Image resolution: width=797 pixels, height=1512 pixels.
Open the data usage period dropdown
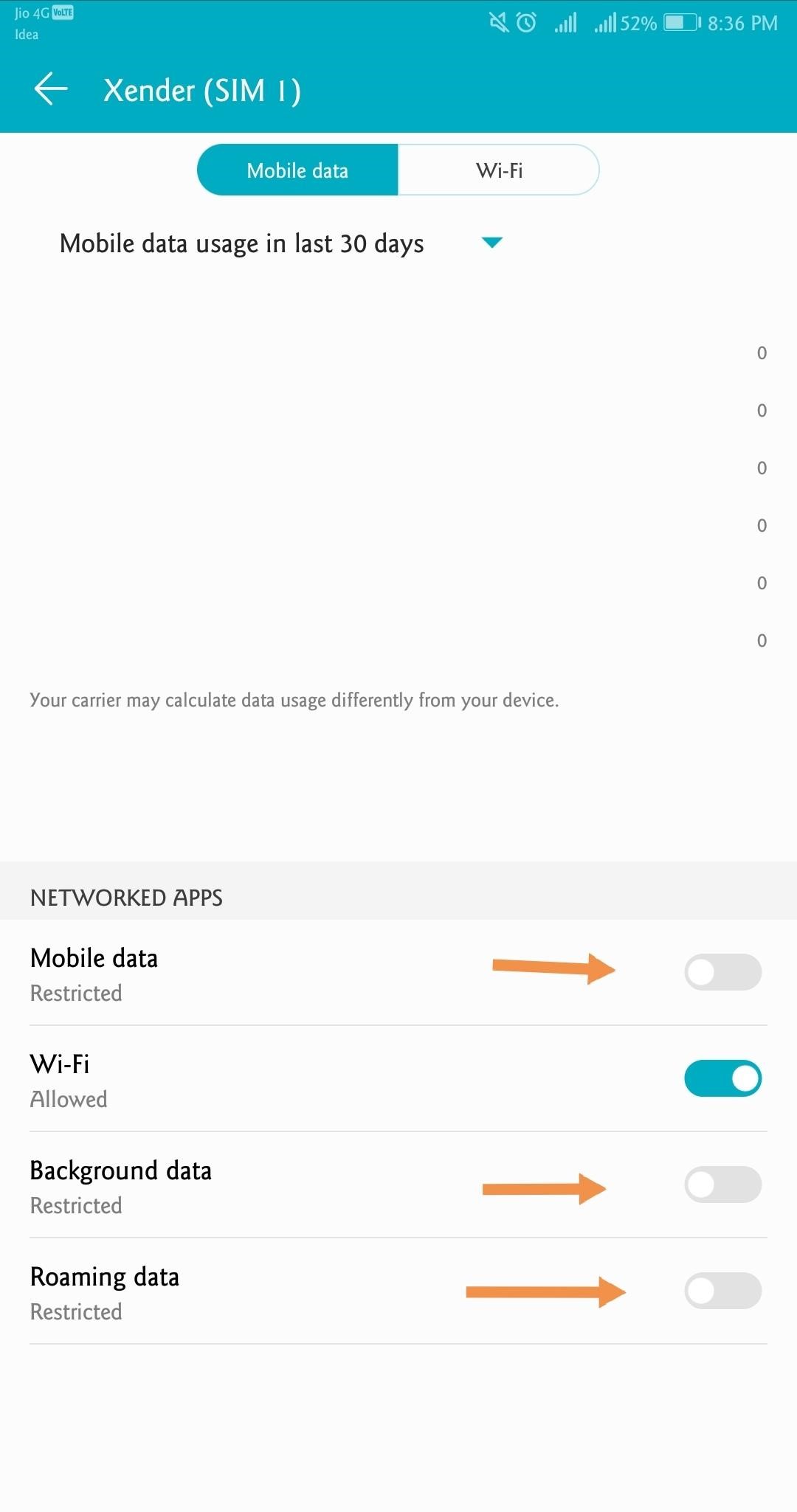(492, 242)
